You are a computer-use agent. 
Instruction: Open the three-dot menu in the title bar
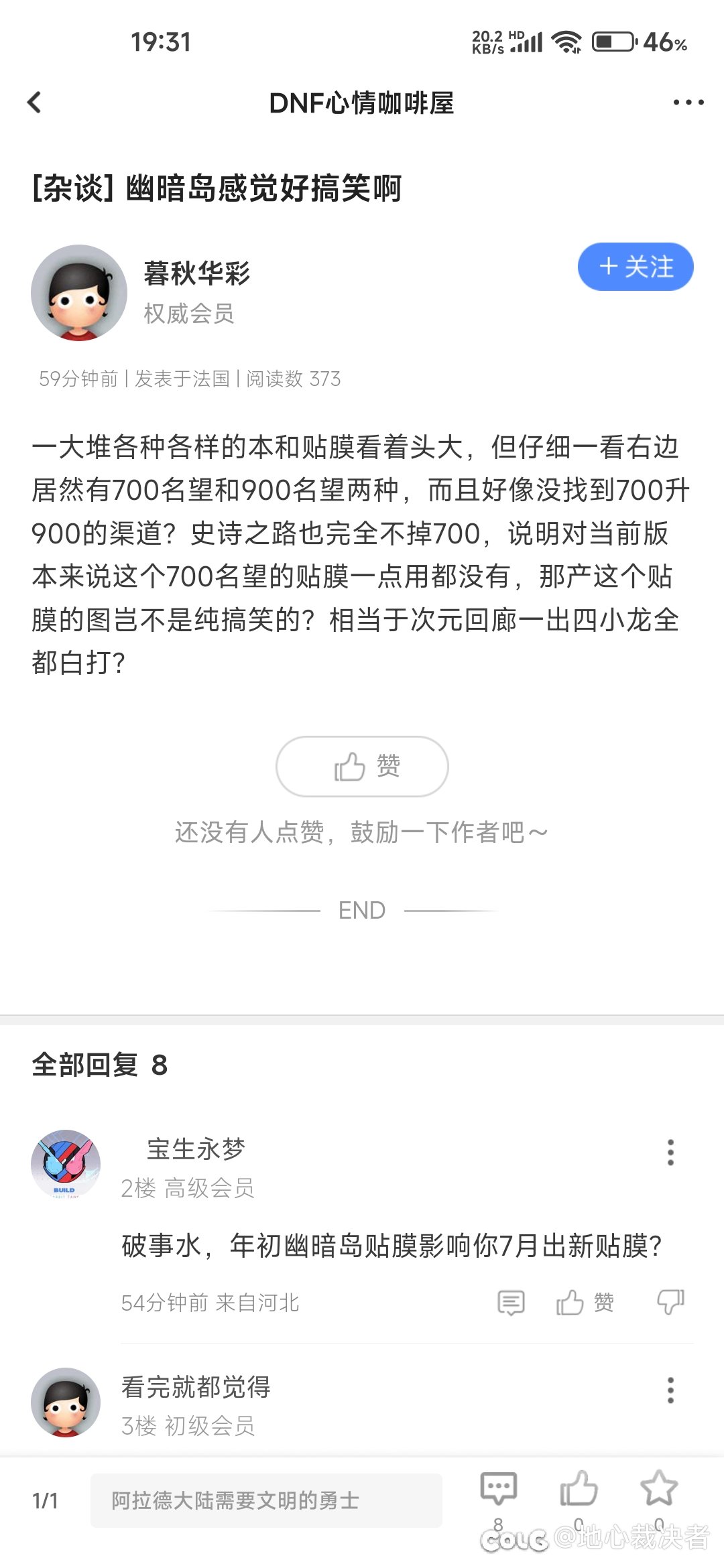[688, 103]
